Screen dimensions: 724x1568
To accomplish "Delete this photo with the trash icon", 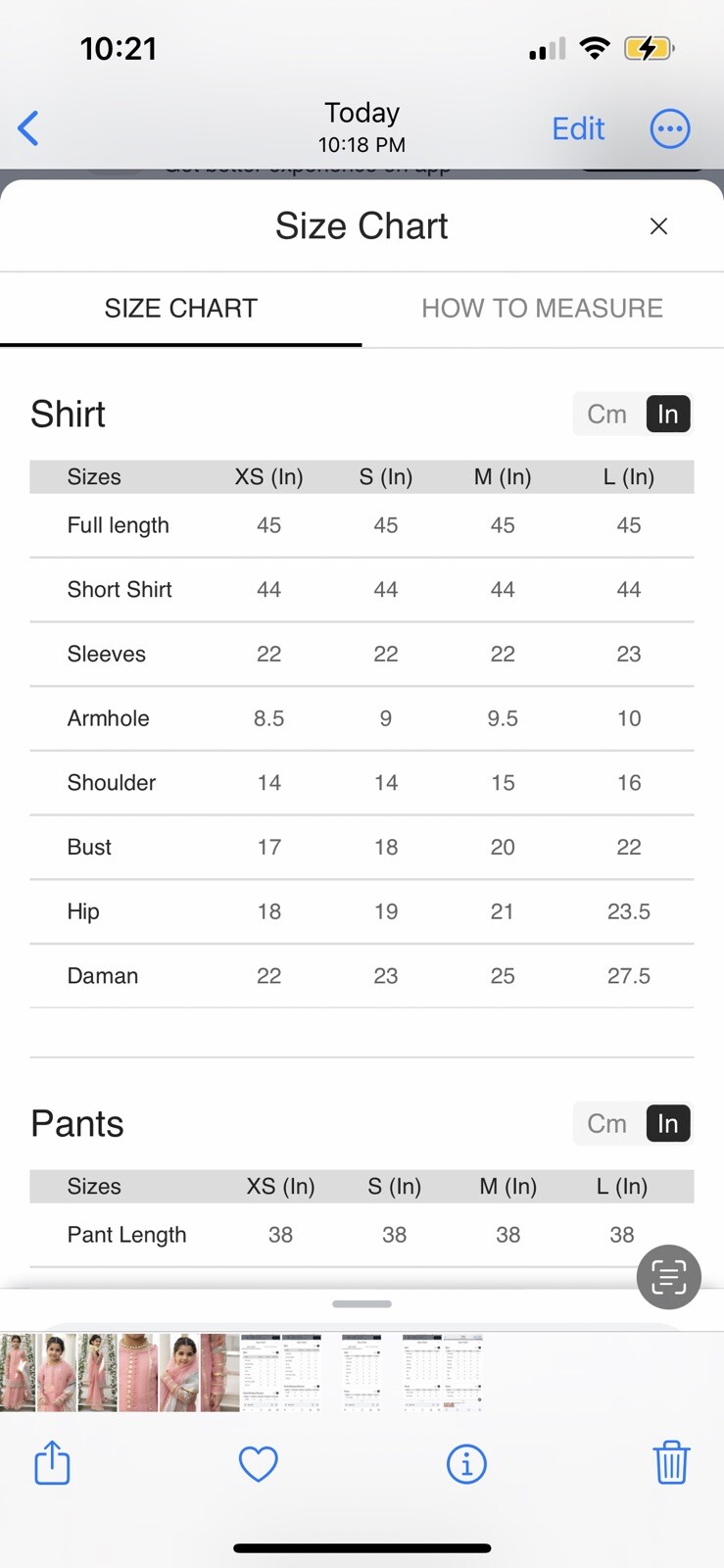I will [x=671, y=1463].
